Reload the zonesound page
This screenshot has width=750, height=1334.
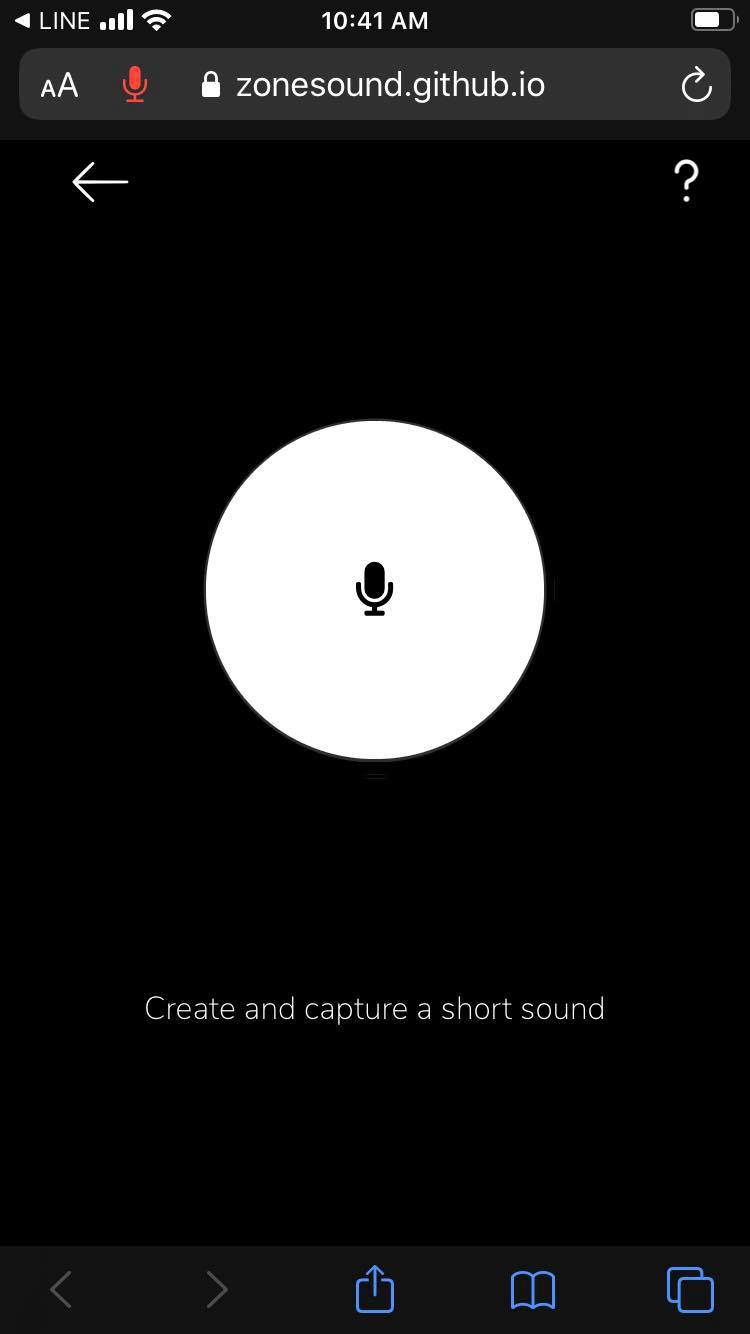696,85
